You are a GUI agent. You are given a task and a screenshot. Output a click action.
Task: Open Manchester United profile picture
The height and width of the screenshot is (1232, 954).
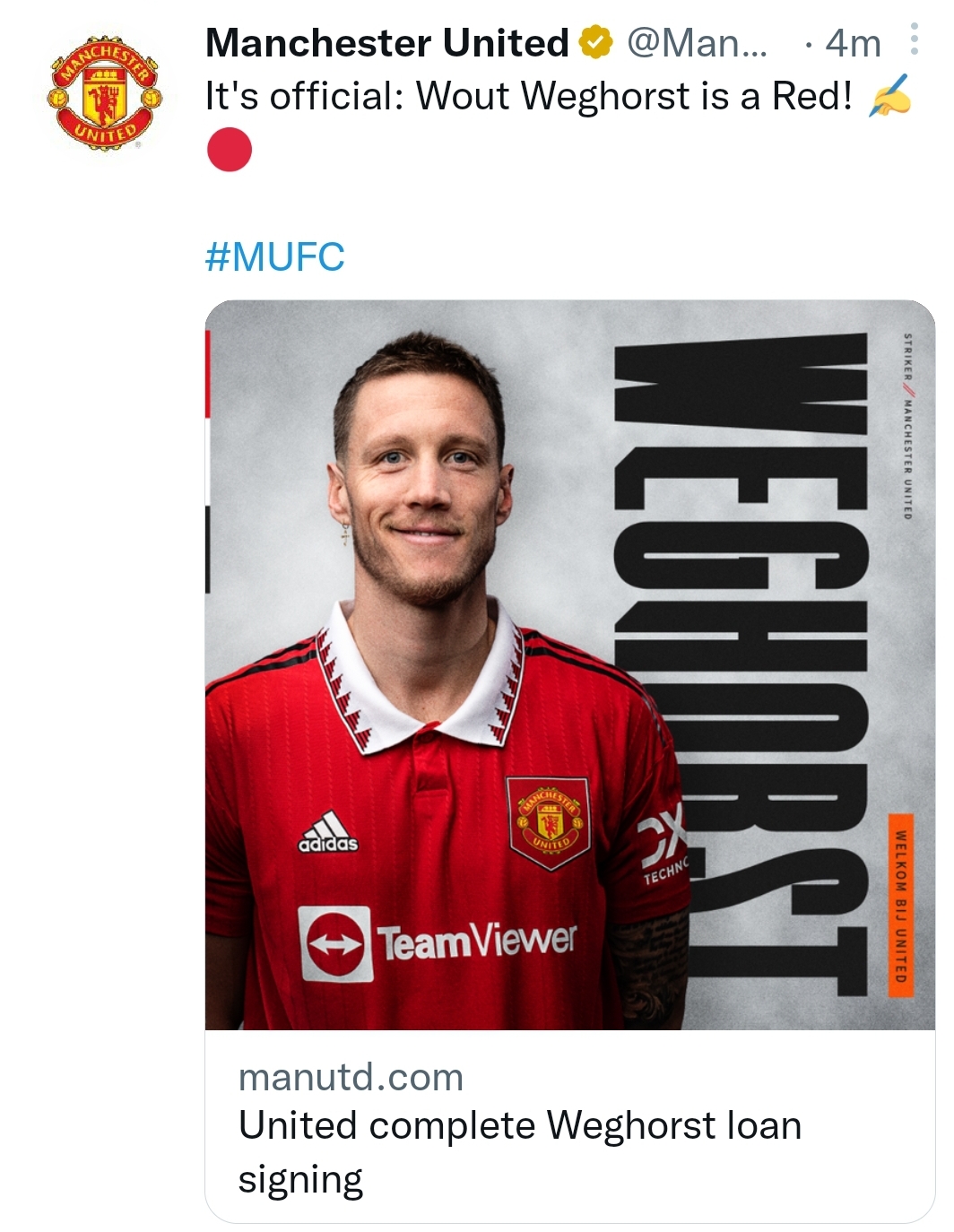(106, 93)
